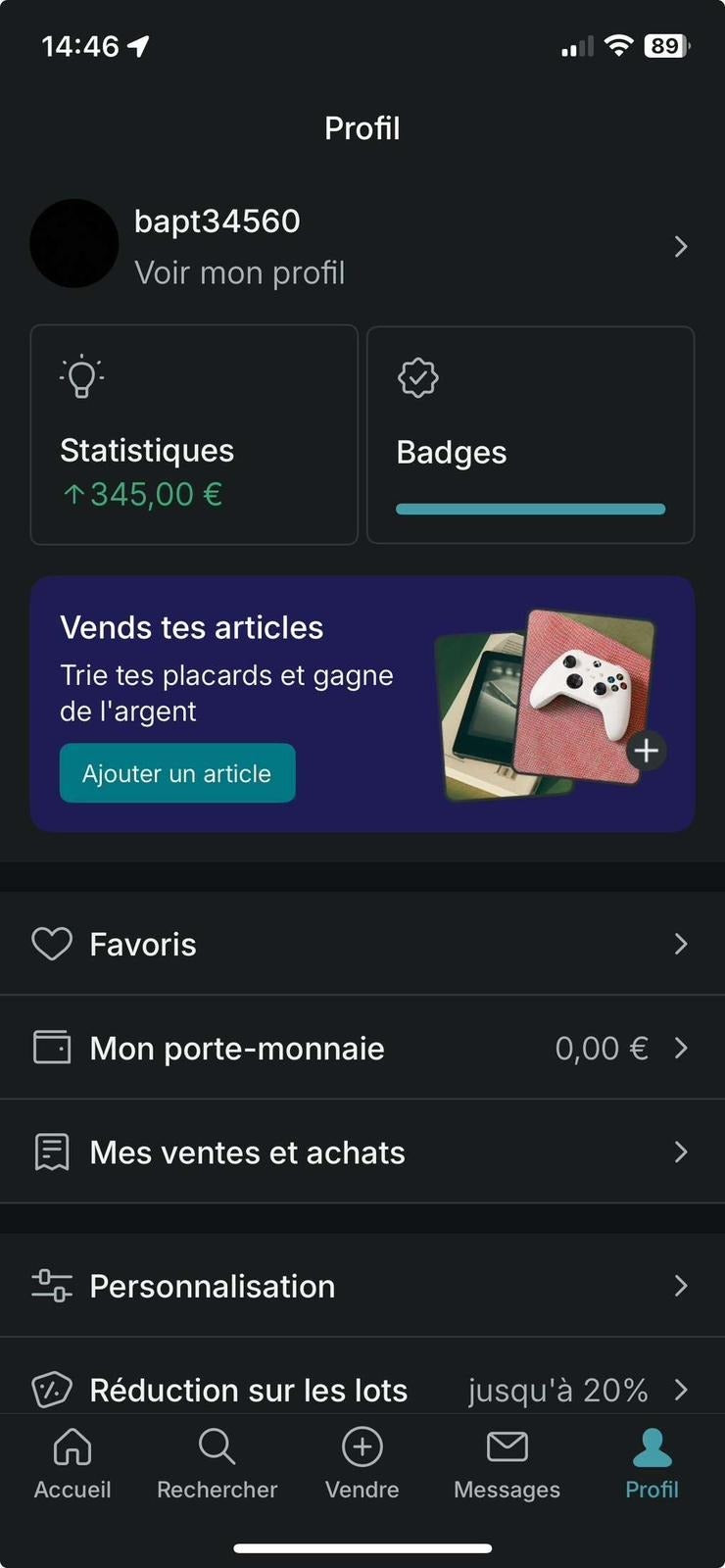Tap the Ajouter un article button
The image size is (725, 1568).
tap(177, 773)
